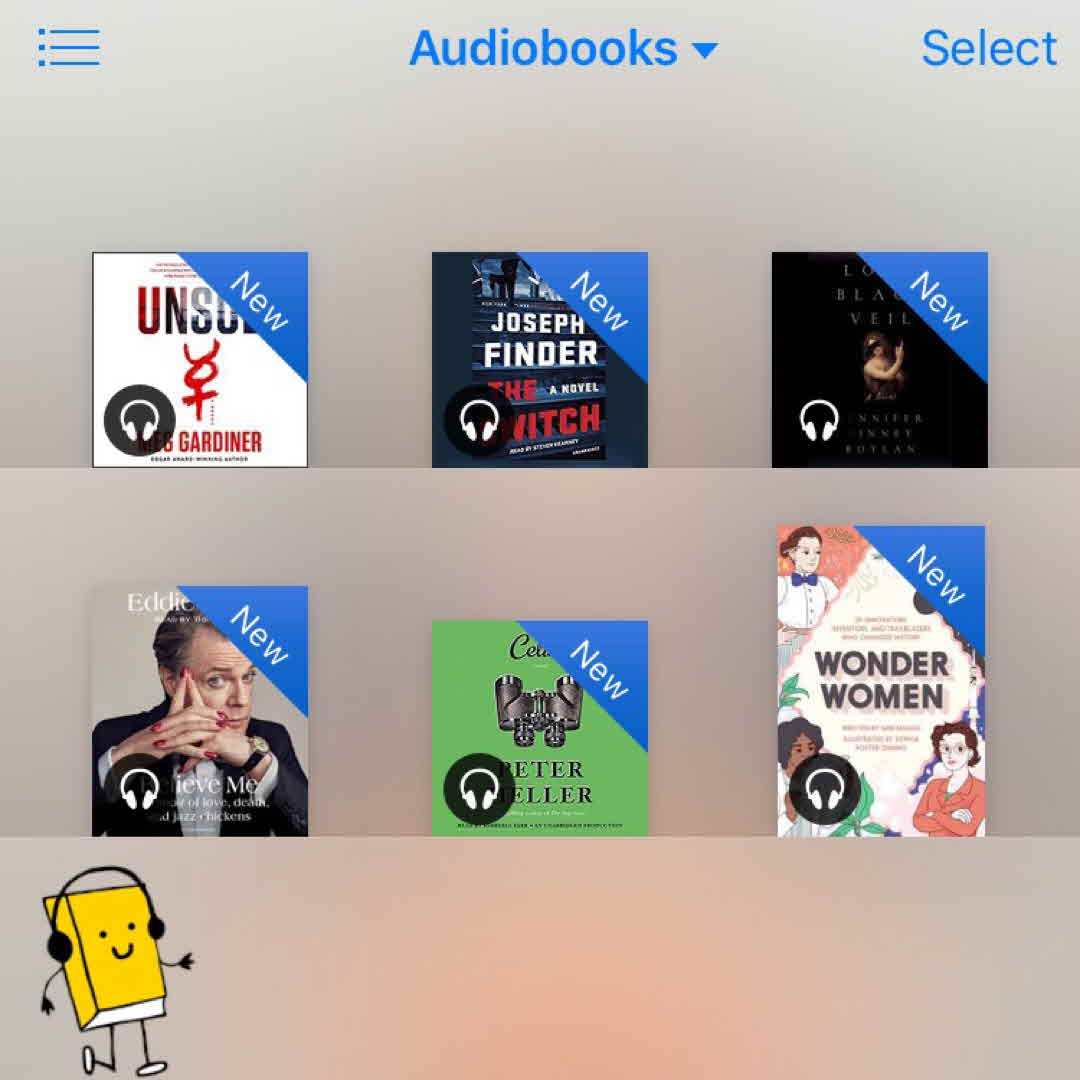Image resolution: width=1080 pixels, height=1080 pixels.
Task: Open the list view menu icon
Action: tap(69, 48)
